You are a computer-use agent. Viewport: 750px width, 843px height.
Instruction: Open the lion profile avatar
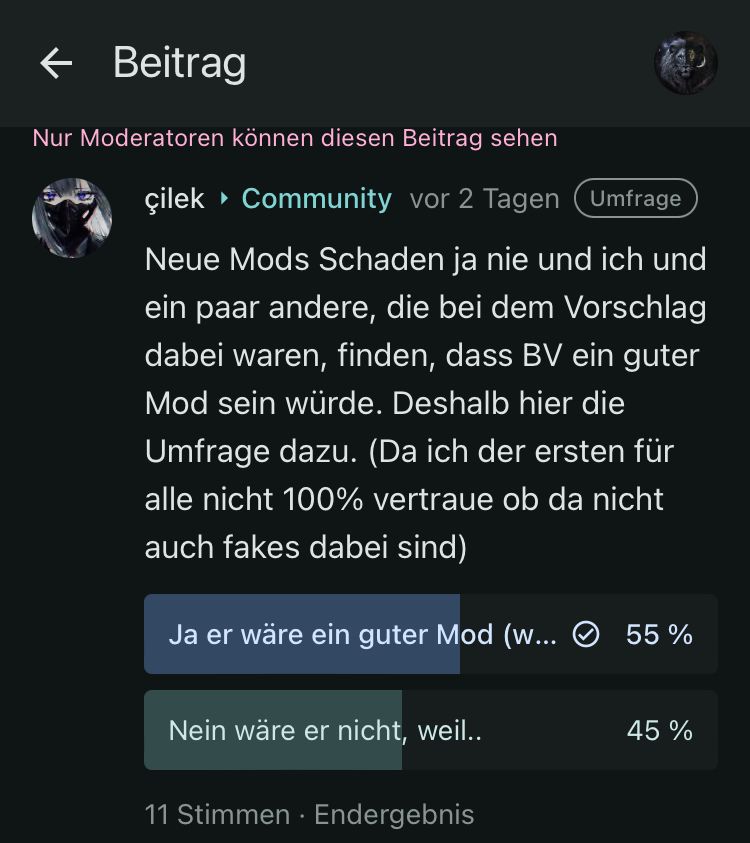click(686, 63)
